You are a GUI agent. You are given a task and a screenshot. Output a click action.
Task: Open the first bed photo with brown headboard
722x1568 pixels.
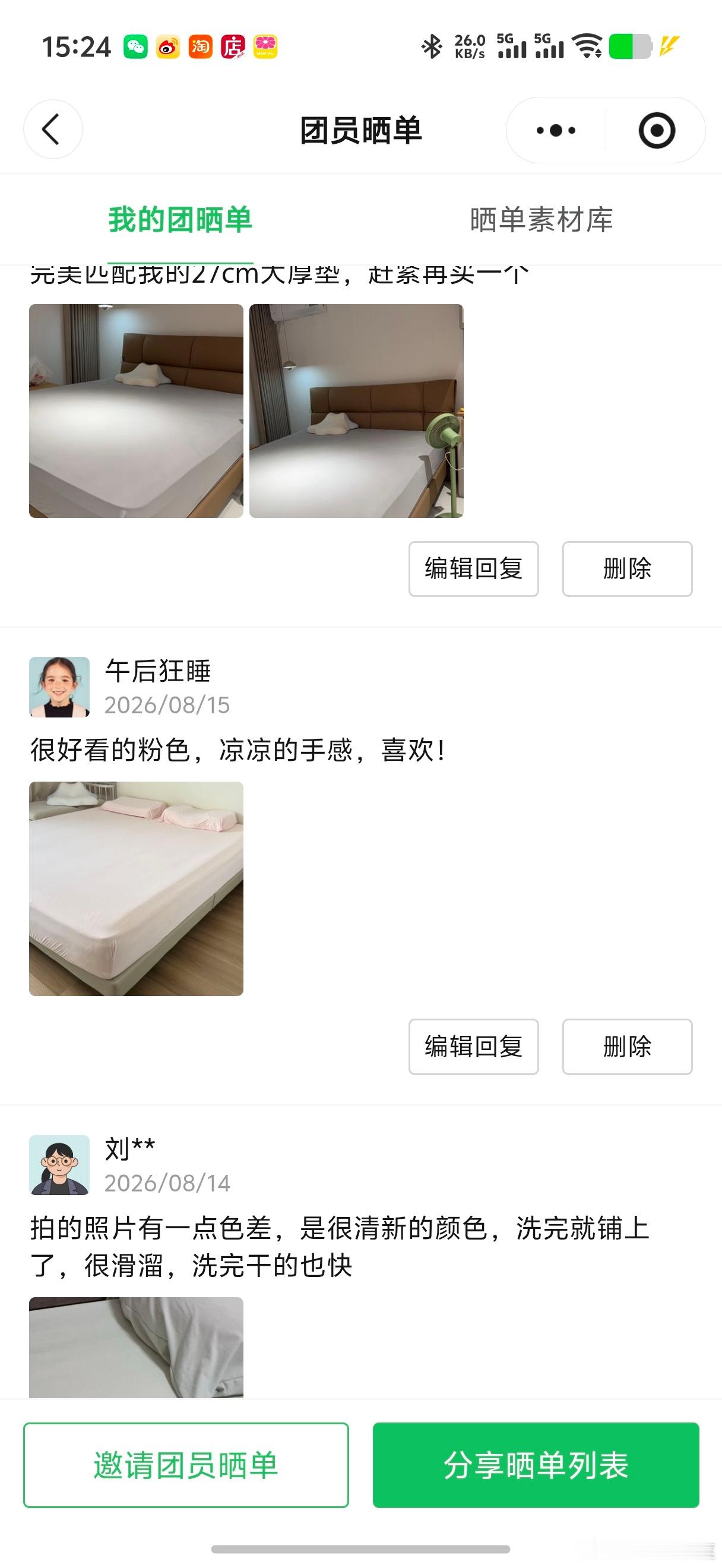(136, 411)
